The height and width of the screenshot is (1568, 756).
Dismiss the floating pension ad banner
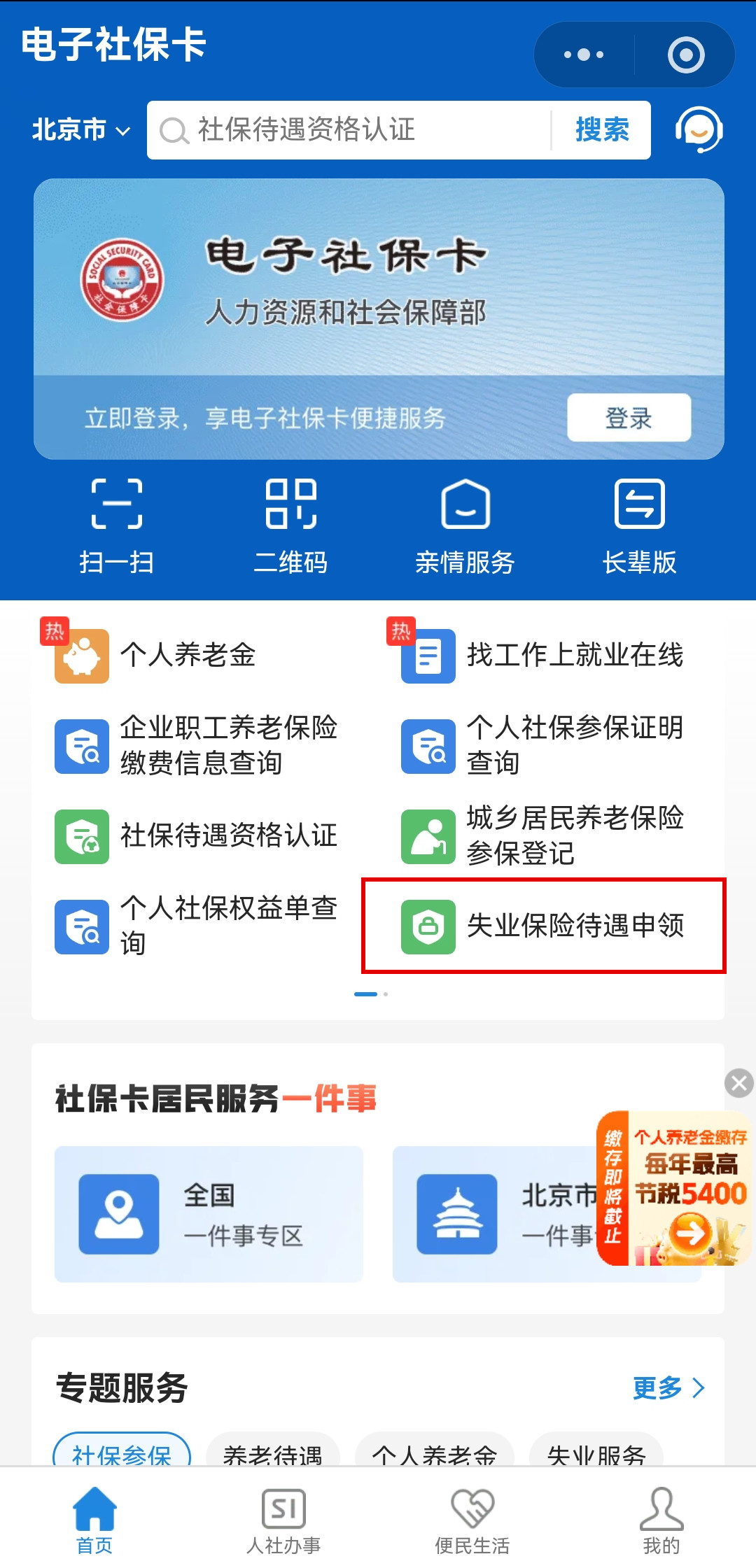pyautogui.click(x=738, y=1083)
